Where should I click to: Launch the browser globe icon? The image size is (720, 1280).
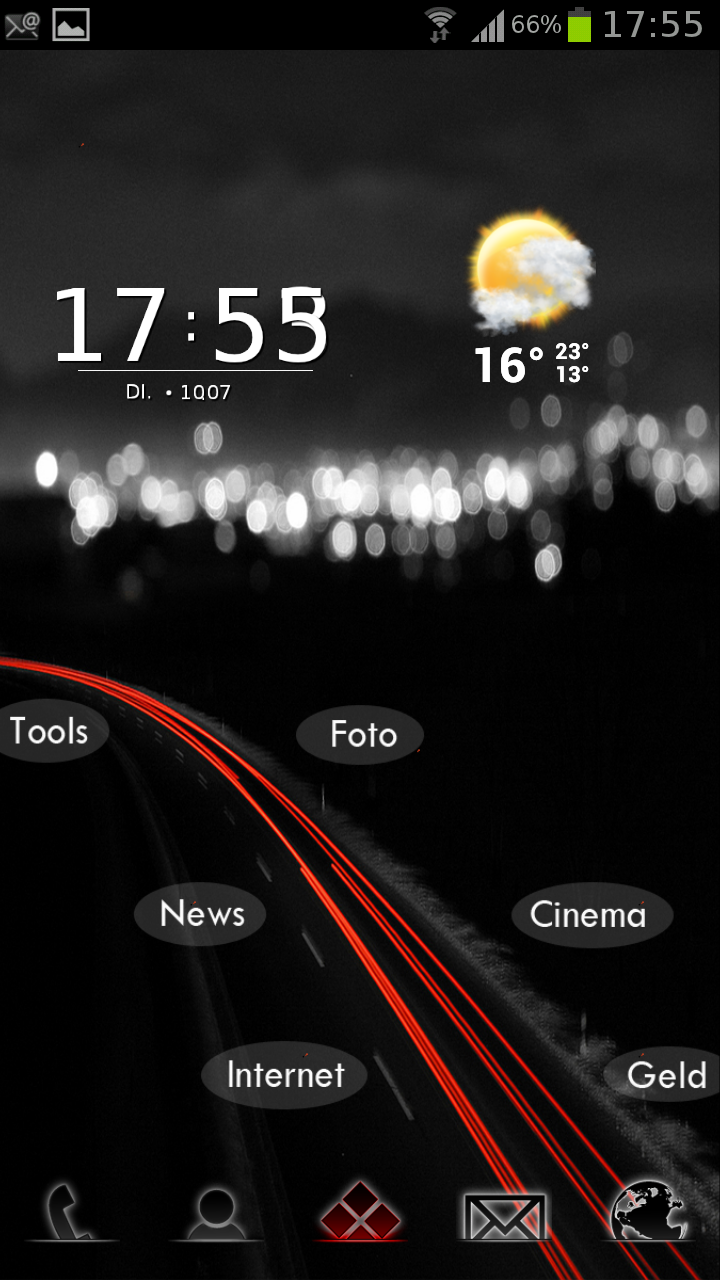[x=650, y=1211]
